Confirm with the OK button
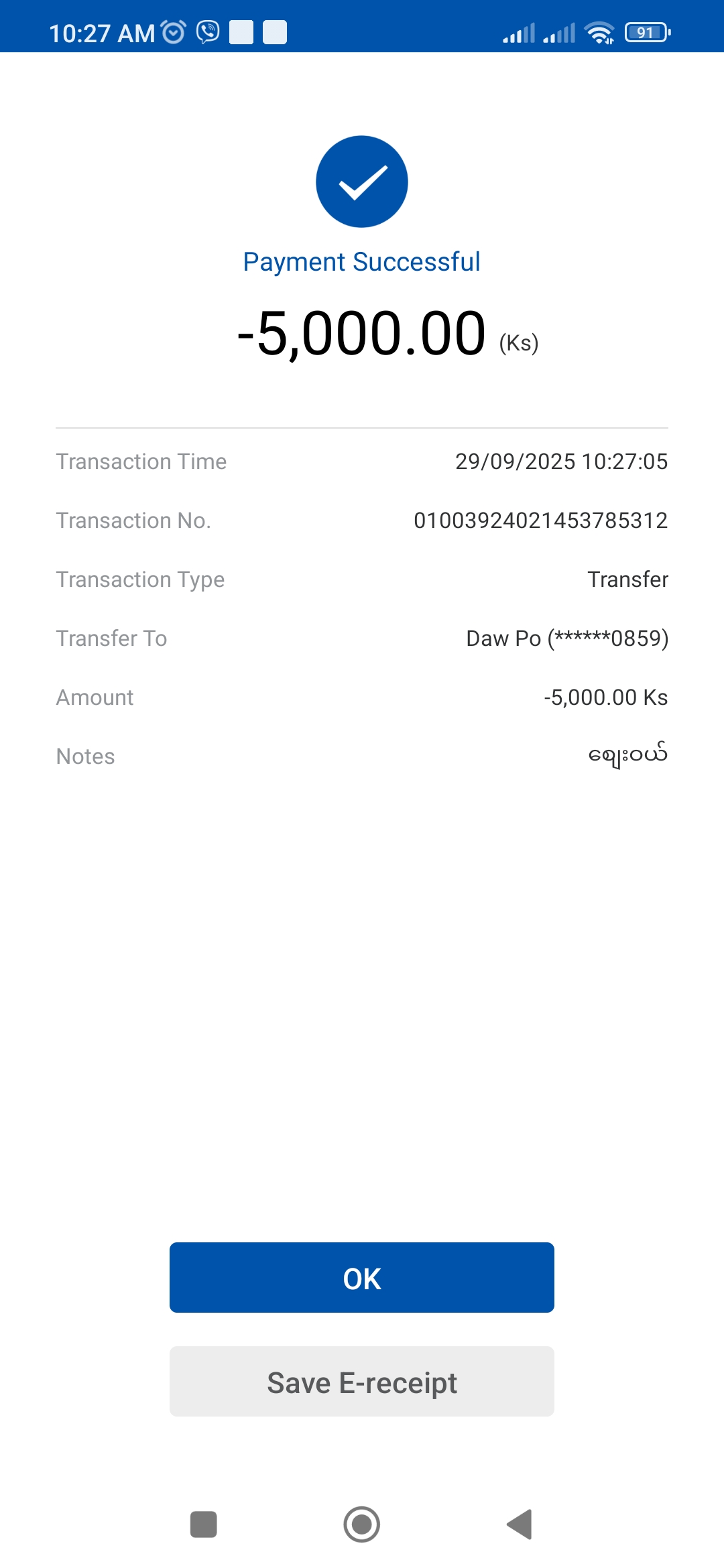Screen dimensions: 724x1568 [362, 1277]
